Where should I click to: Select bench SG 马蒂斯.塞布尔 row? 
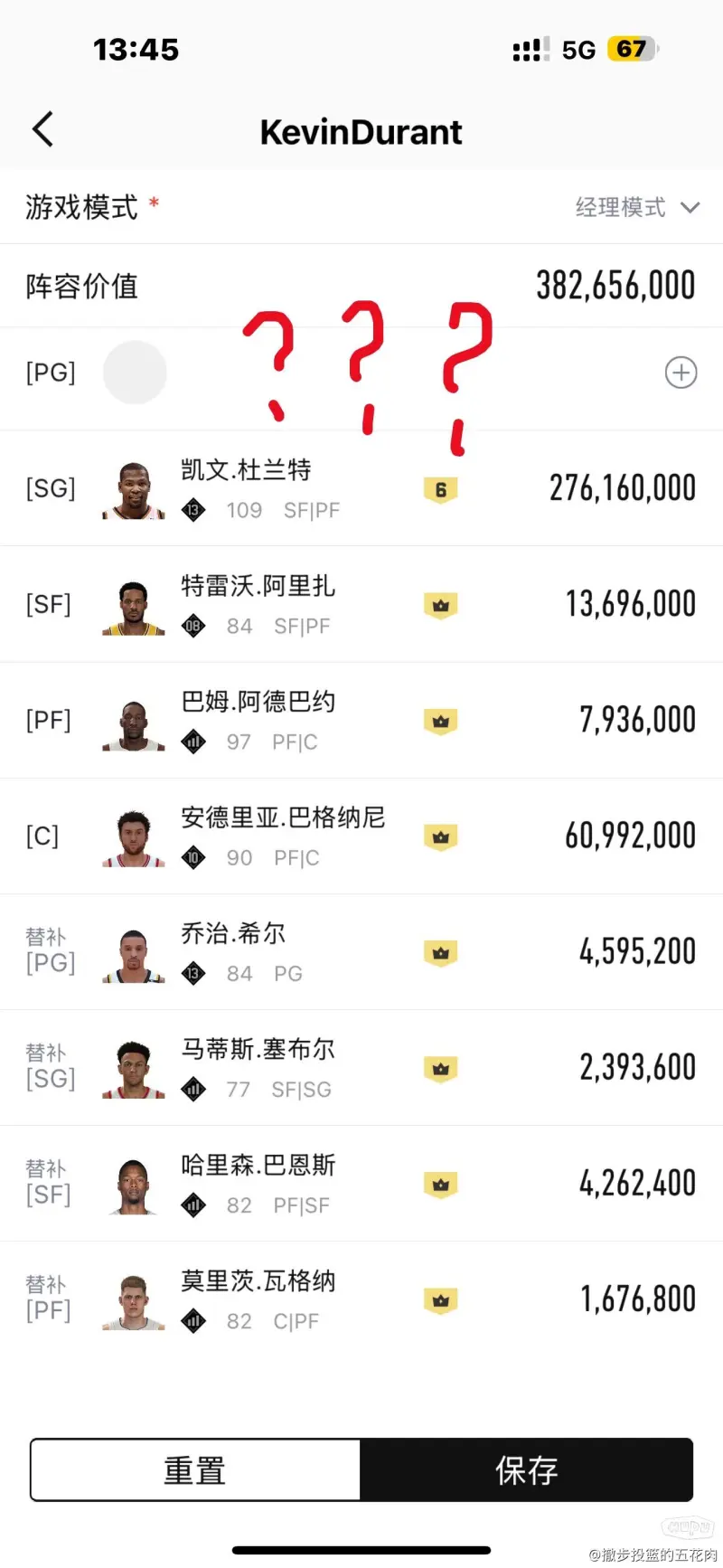(x=361, y=1067)
